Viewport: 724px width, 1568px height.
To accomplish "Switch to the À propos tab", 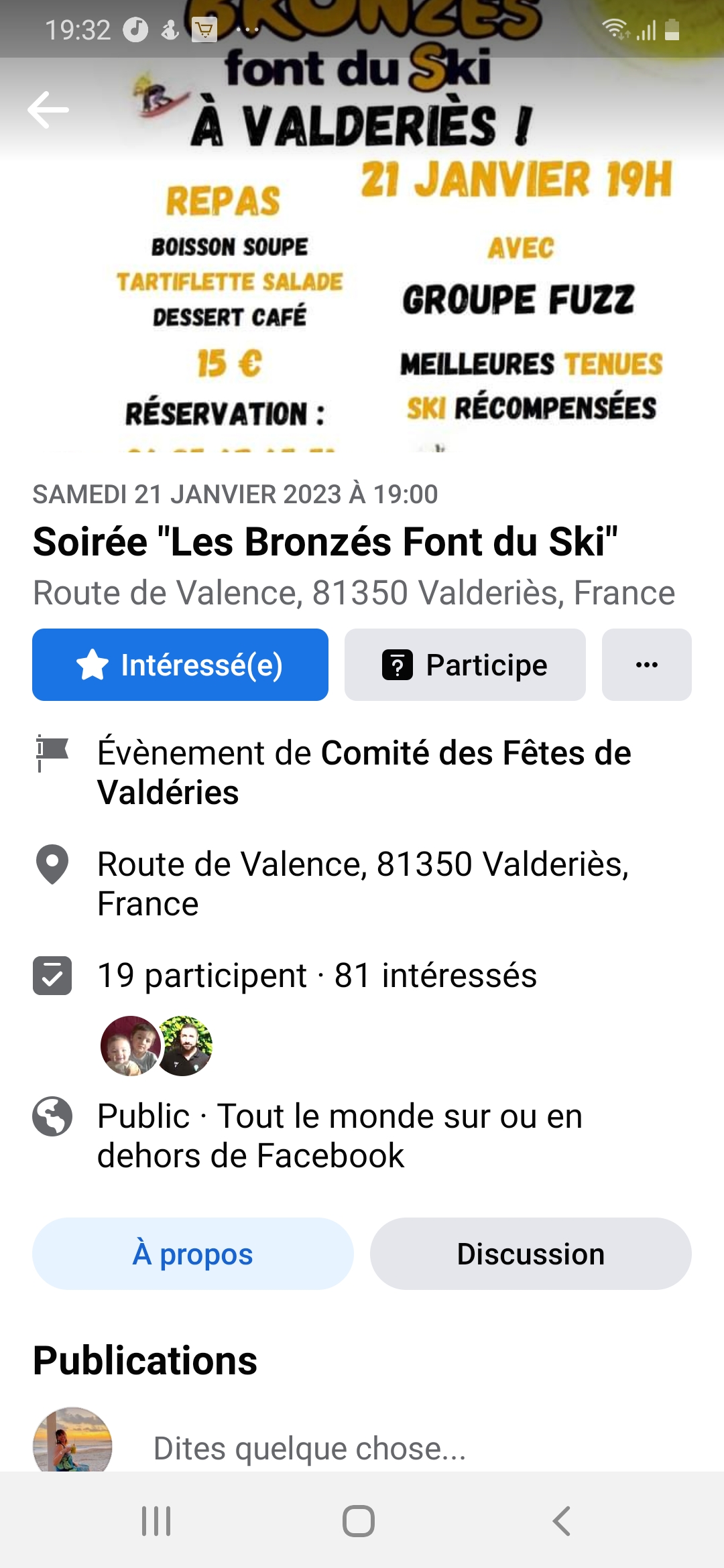I will [x=193, y=1254].
